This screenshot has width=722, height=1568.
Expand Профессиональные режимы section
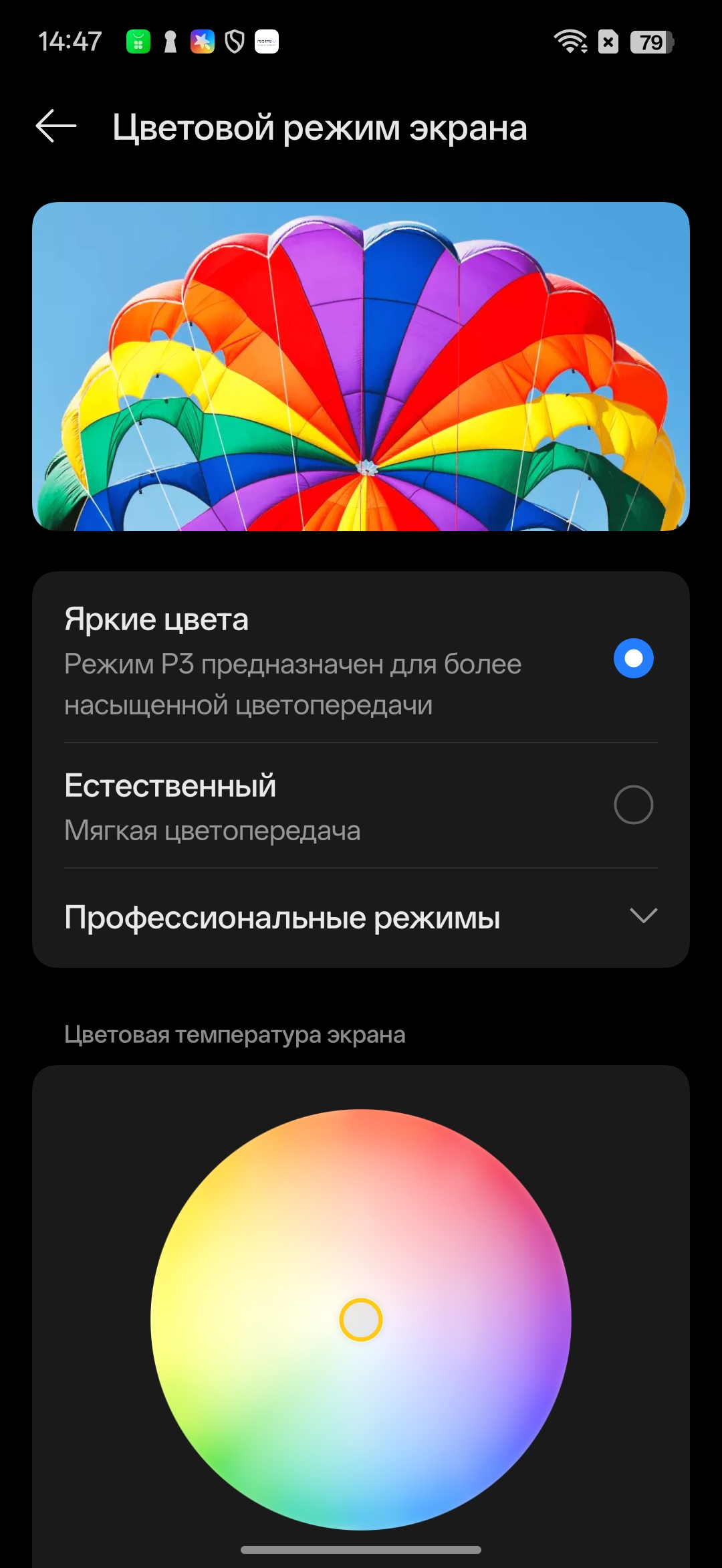(642, 916)
